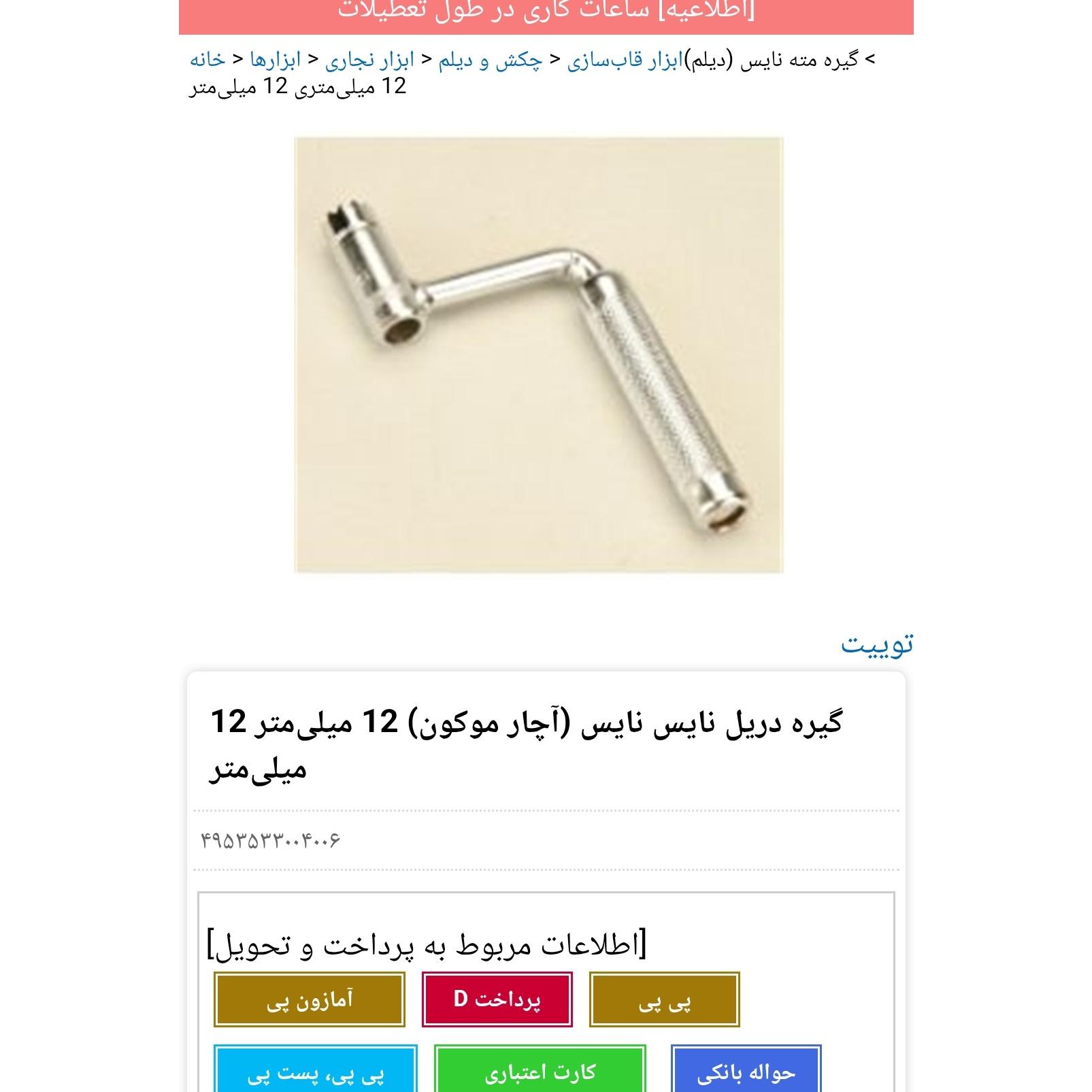Open the ابزار قاب‌سازی breadcrumb link
Viewport: 1092px width, 1092px height.
click(624, 60)
